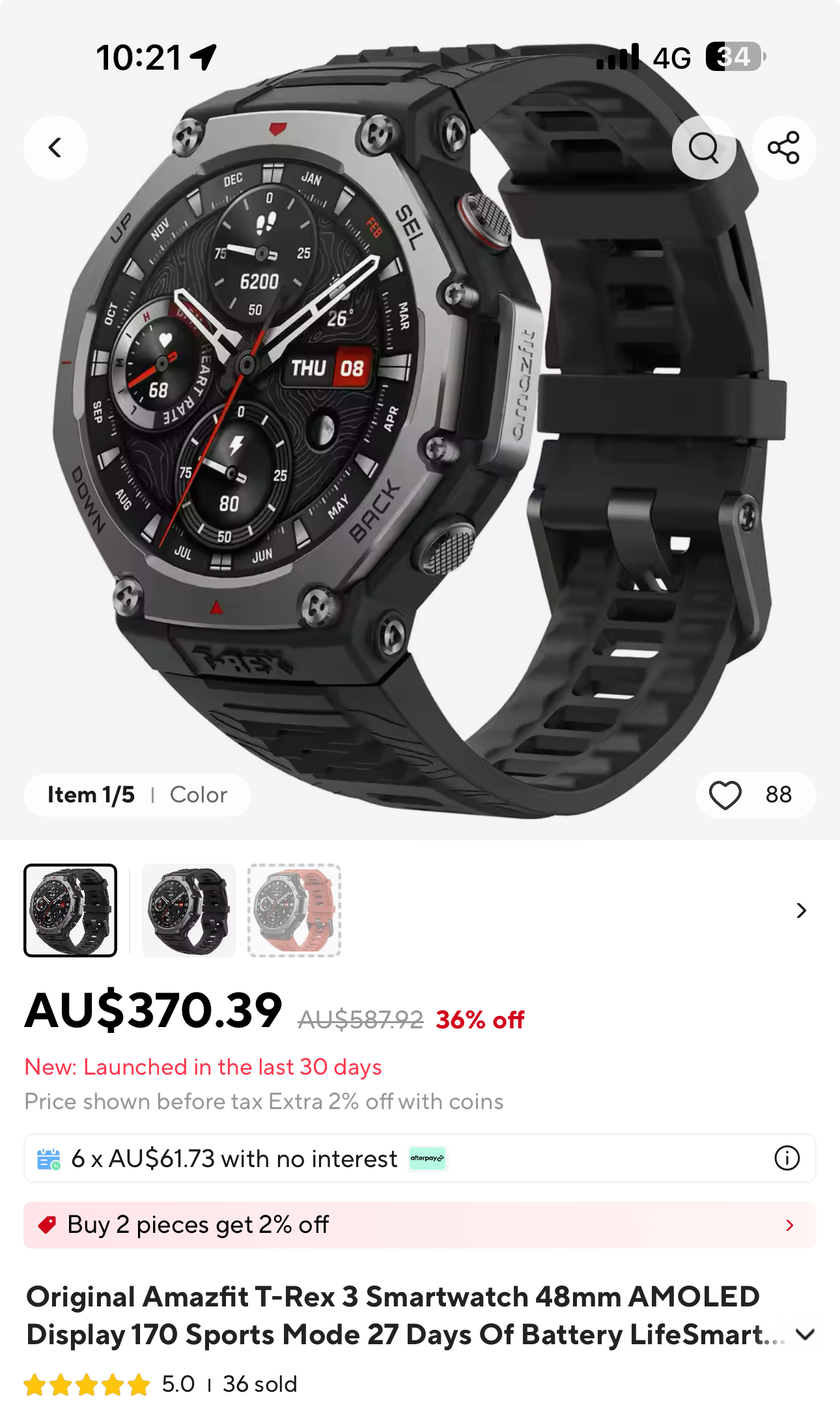Share this Amazfit T-Rex 3 listing
Viewport: 840px width, 1410px height.
click(783, 147)
